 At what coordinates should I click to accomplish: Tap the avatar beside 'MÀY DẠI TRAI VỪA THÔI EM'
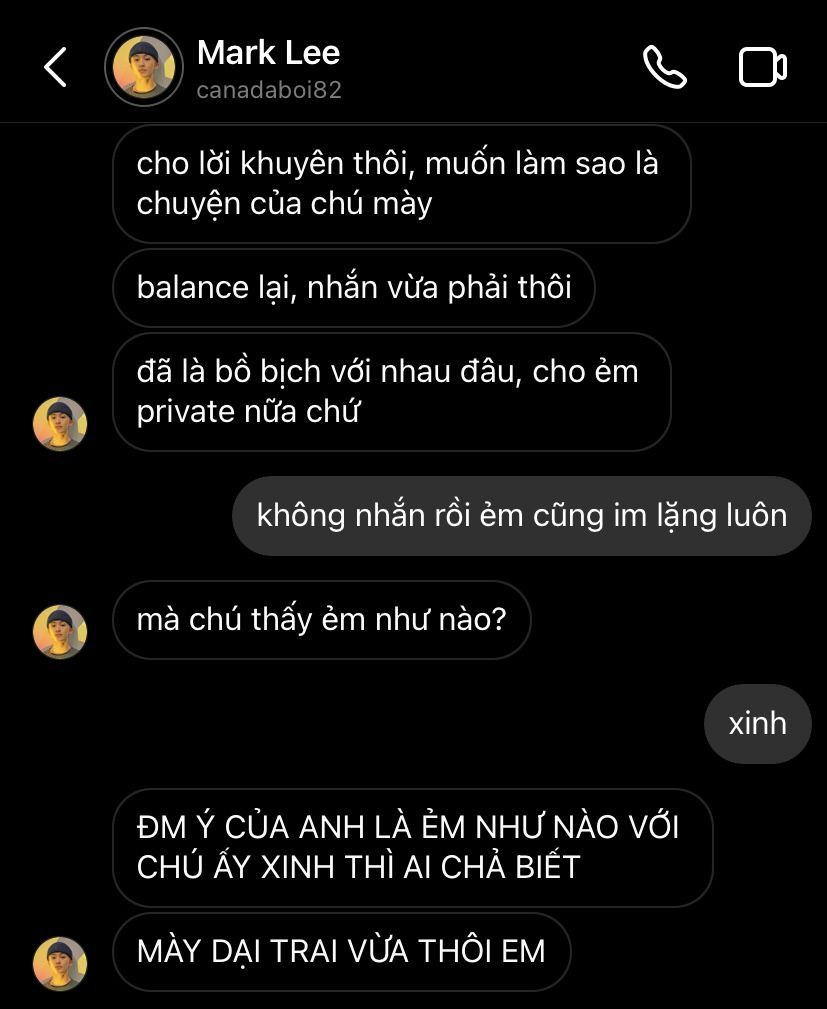click(60, 964)
